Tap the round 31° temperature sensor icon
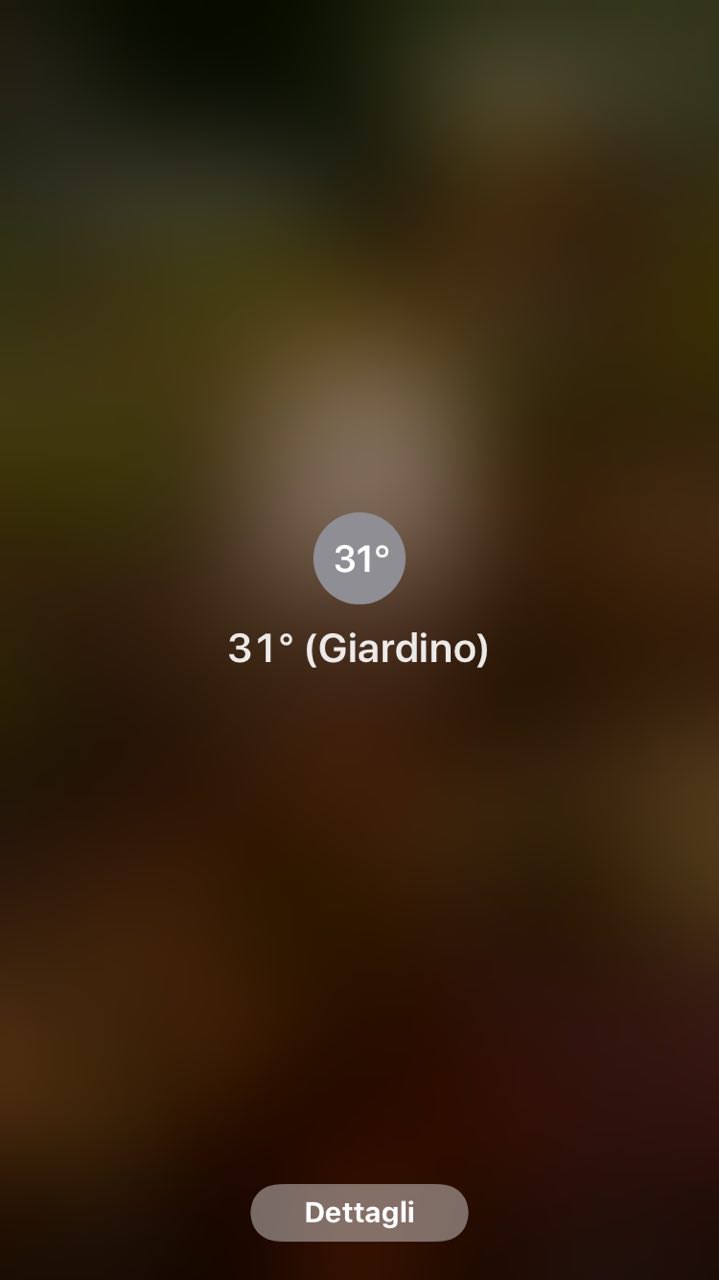719x1280 pixels. click(x=359, y=558)
